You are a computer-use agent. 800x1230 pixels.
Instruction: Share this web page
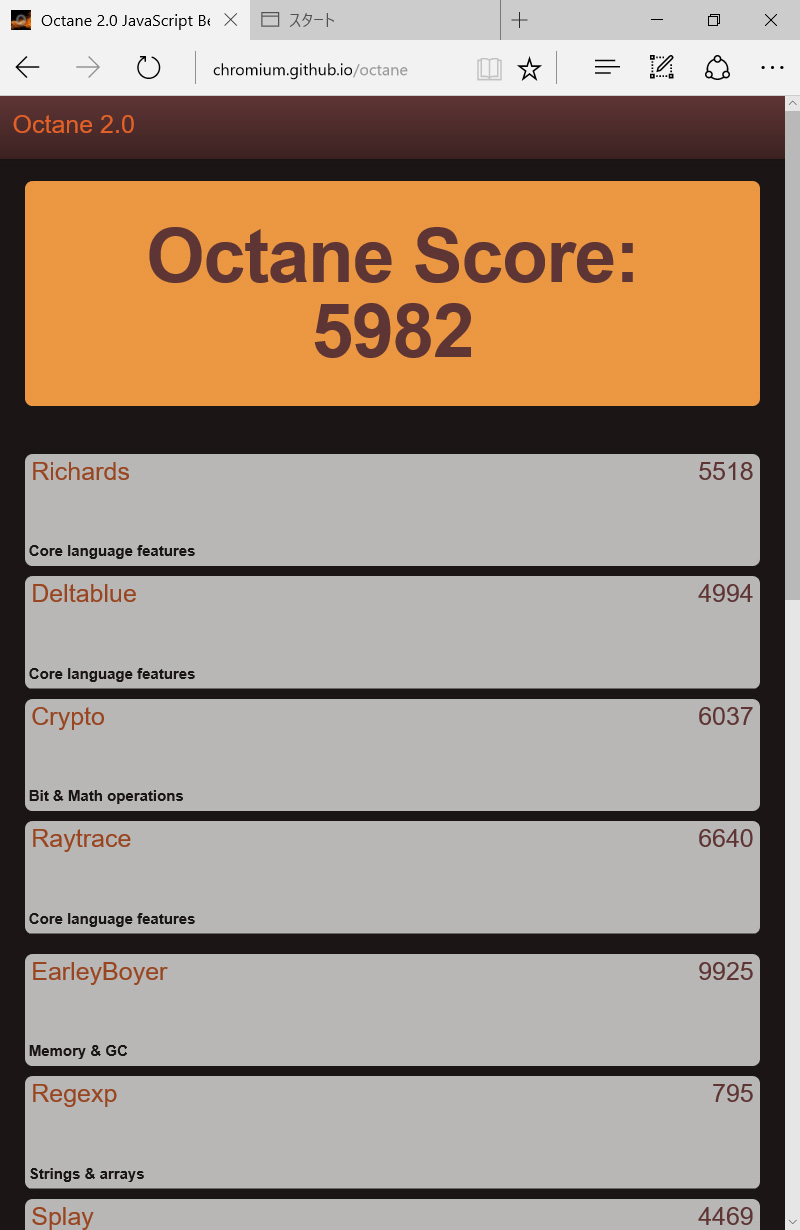pos(717,68)
